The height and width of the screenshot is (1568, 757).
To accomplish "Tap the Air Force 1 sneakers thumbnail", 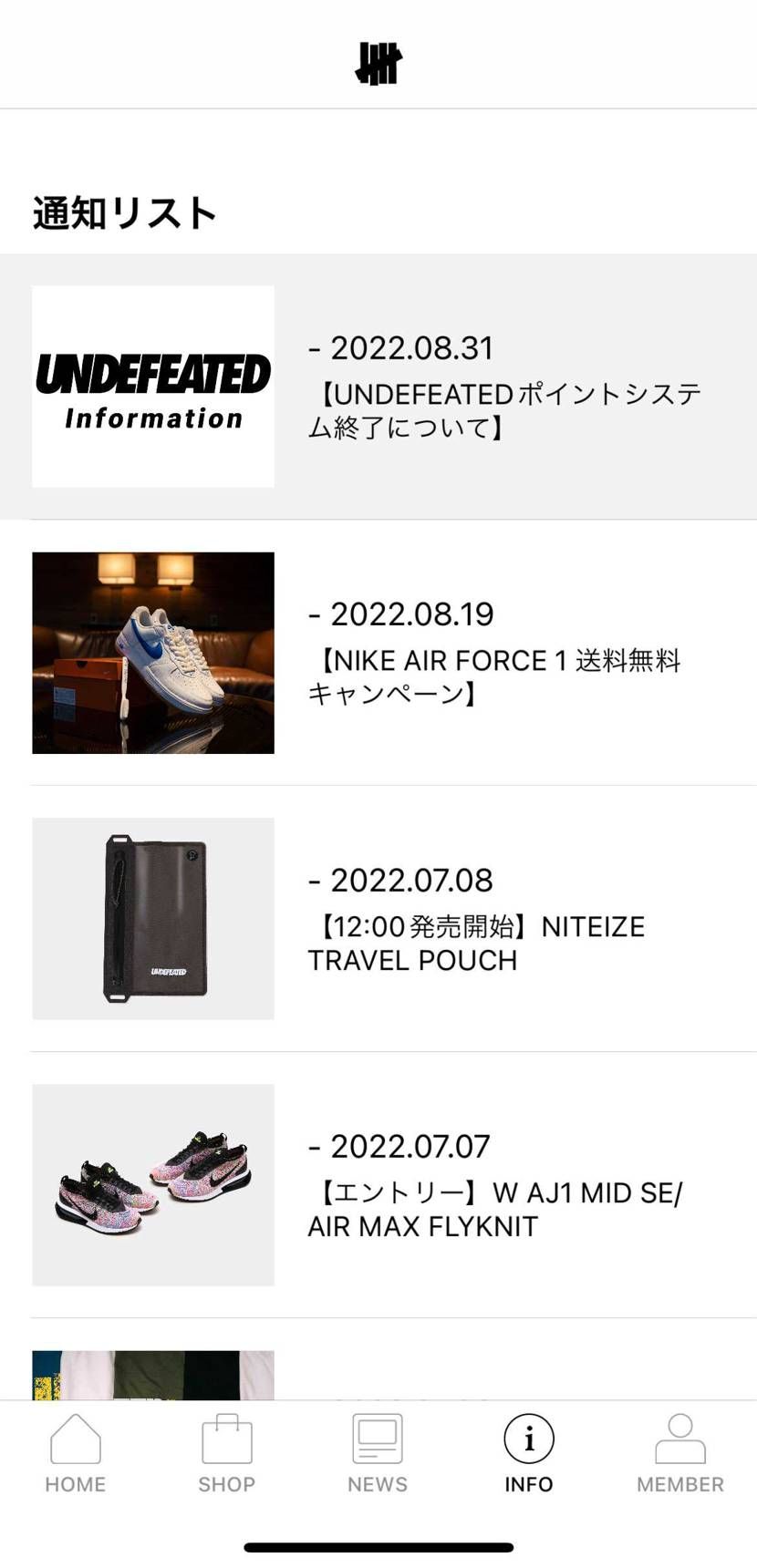I will click(x=151, y=652).
